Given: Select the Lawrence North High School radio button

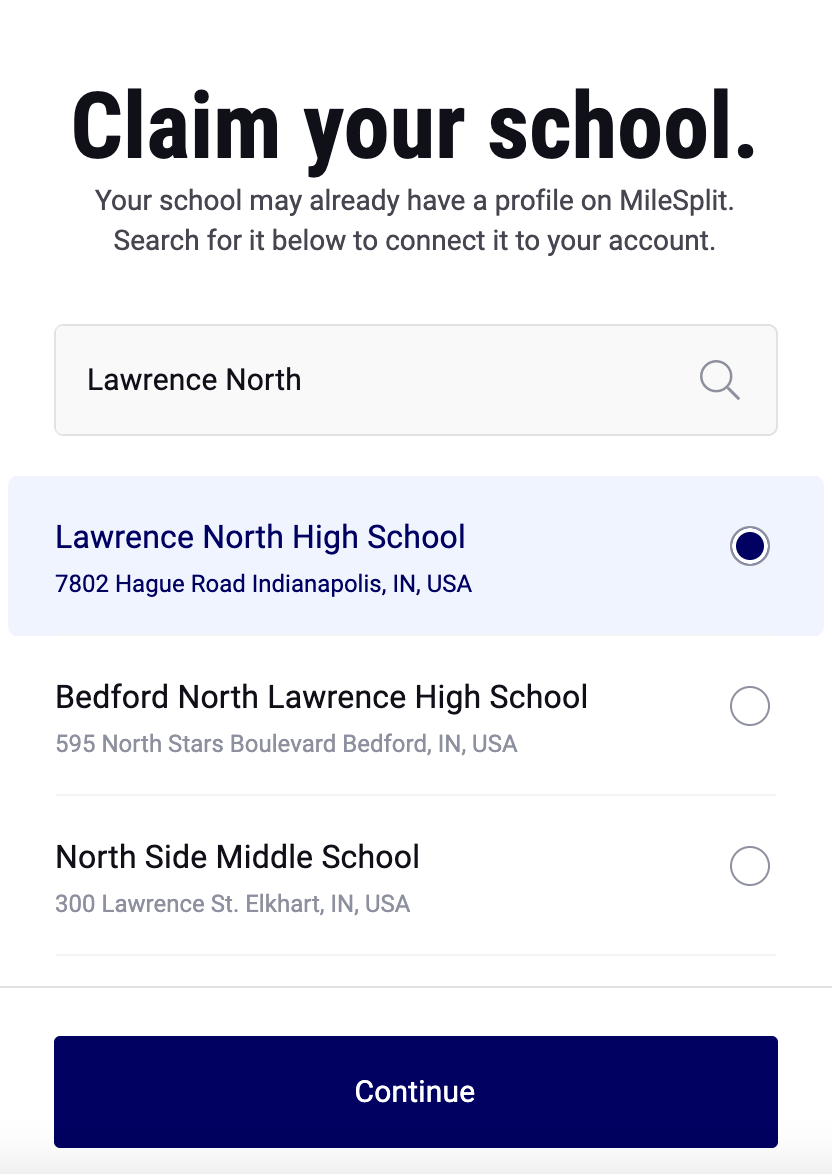Looking at the screenshot, I should [x=749, y=546].
